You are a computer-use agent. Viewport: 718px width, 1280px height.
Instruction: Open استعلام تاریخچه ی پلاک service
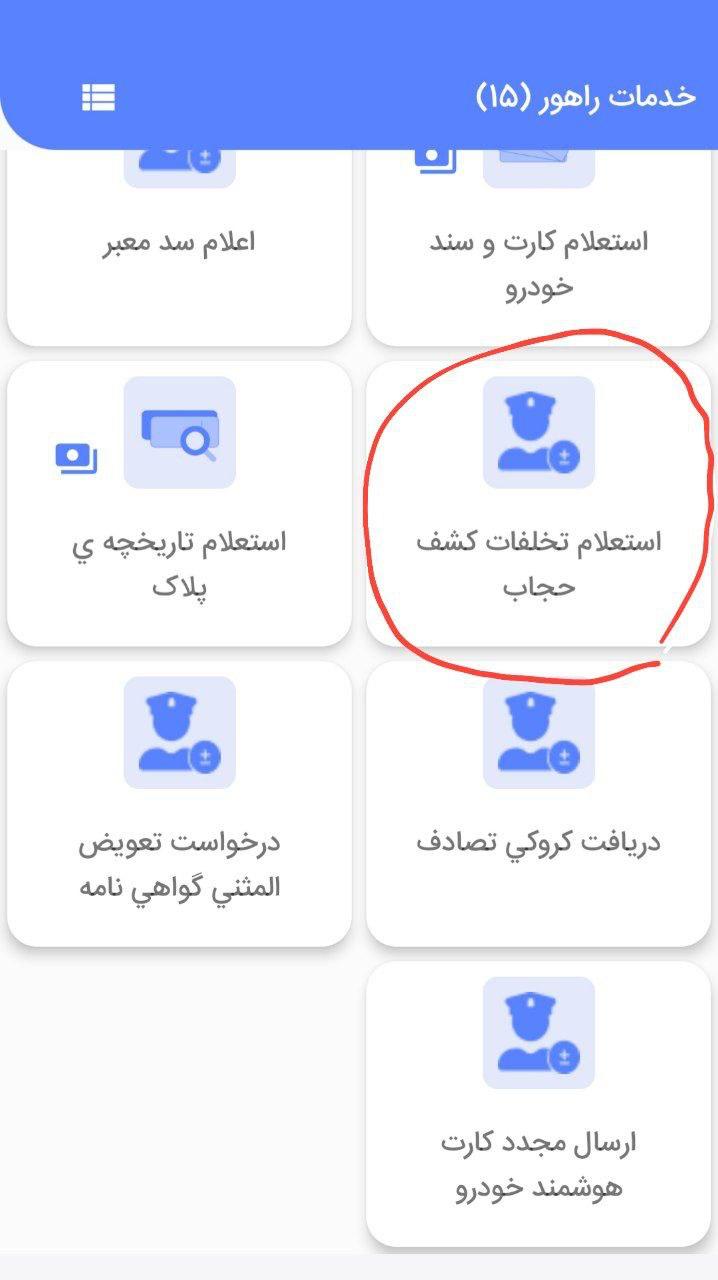click(180, 504)
